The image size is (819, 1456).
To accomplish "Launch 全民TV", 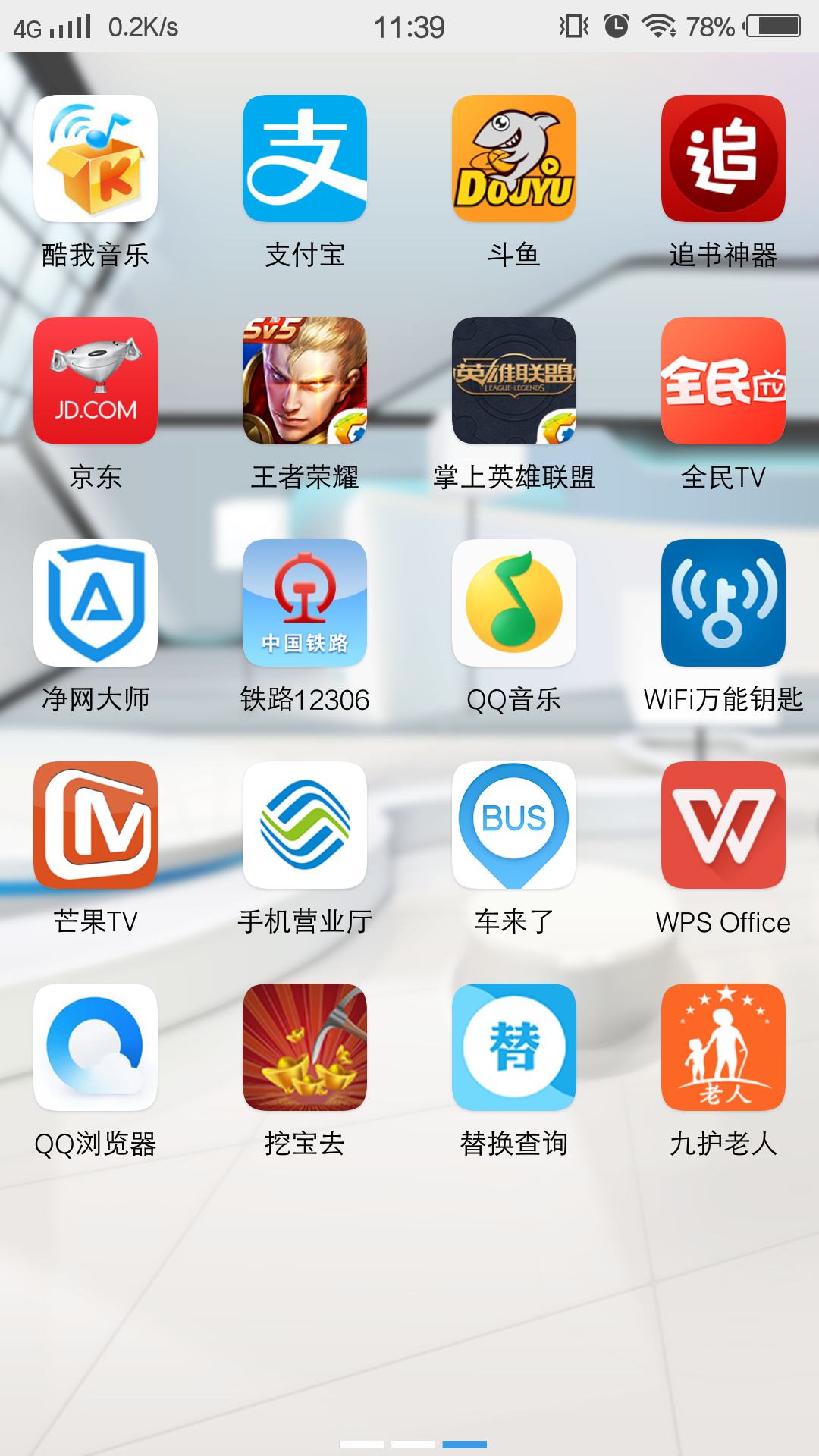I will tap(723, 381).
